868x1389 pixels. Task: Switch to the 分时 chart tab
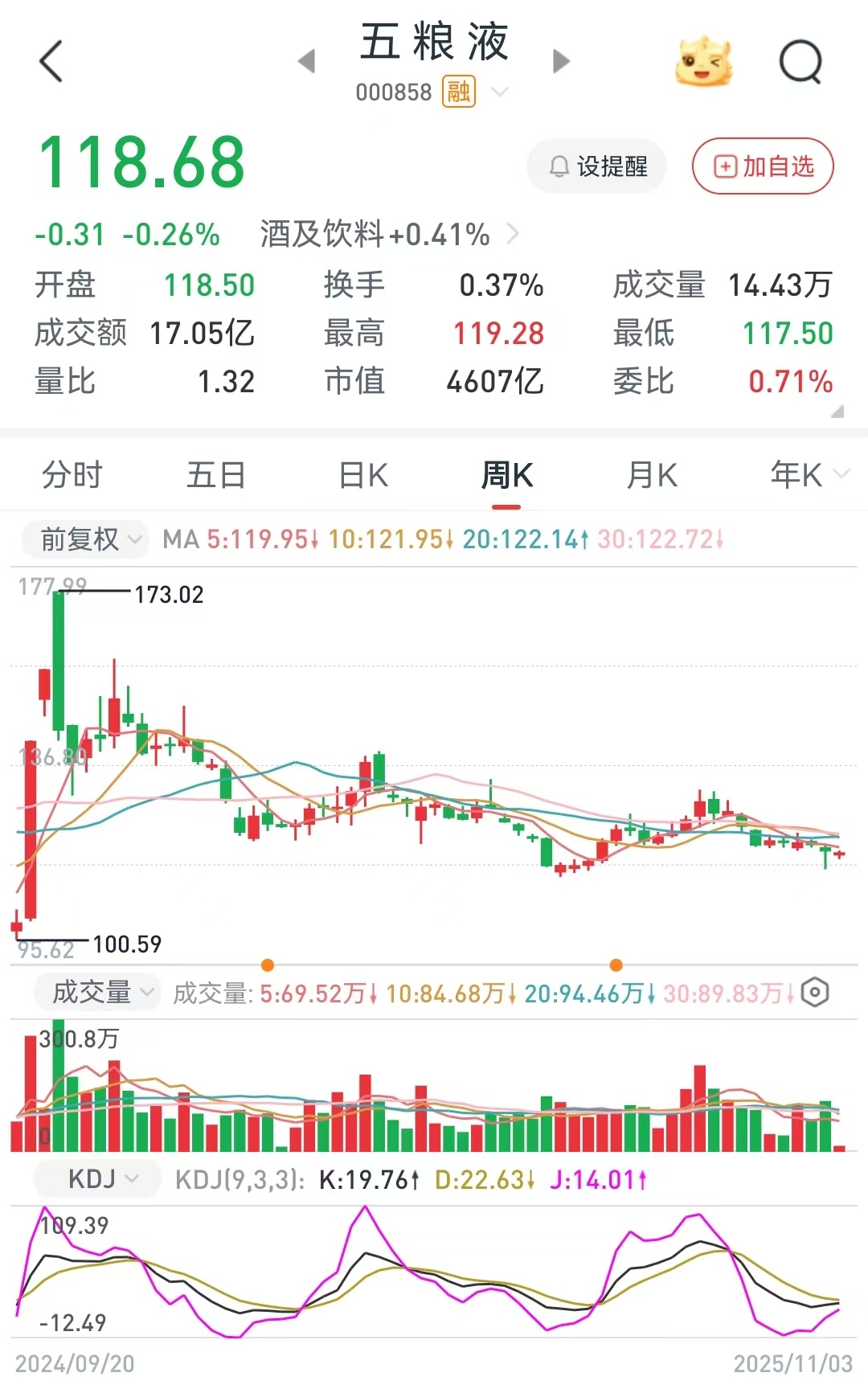[72, 474]
